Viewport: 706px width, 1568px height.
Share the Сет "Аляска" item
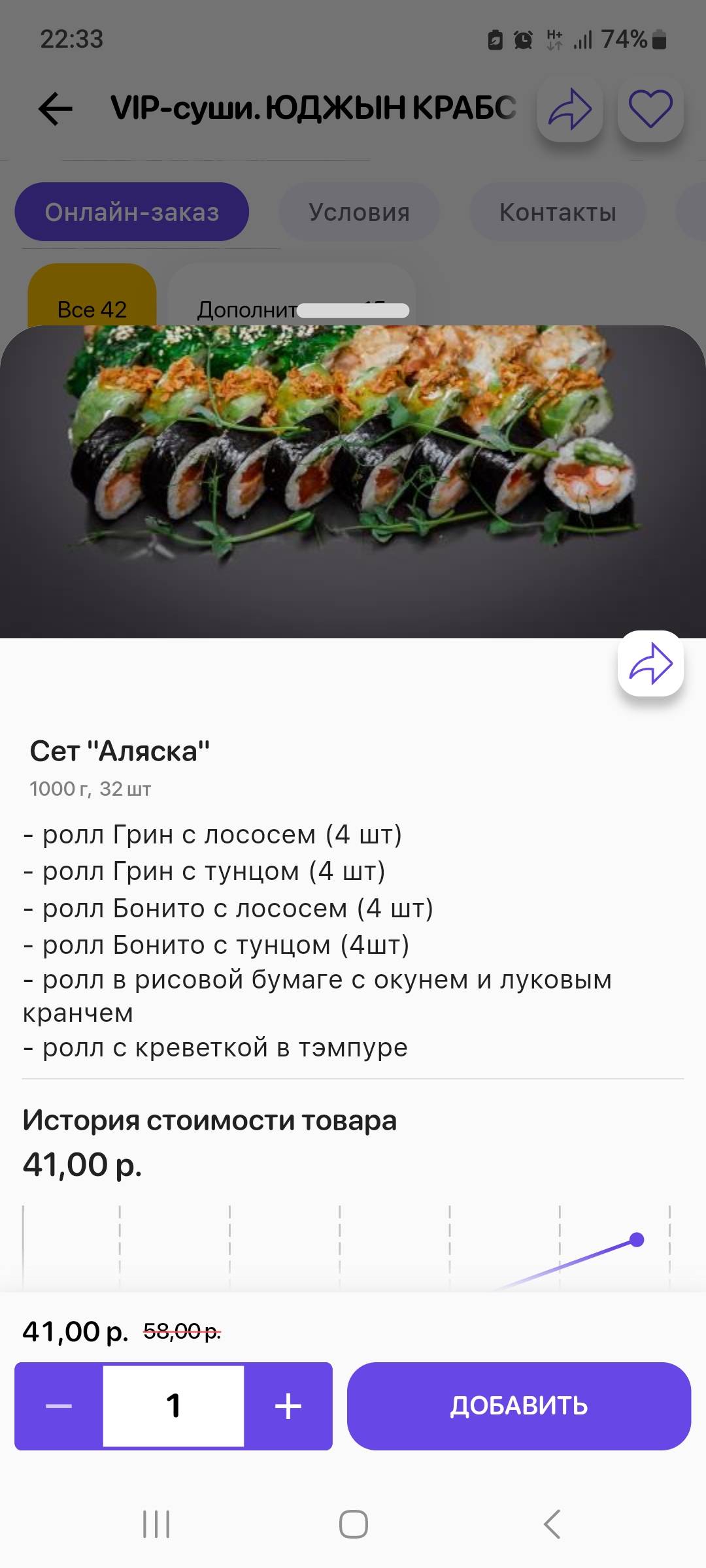pyautogui.click(x=650, y=664)
